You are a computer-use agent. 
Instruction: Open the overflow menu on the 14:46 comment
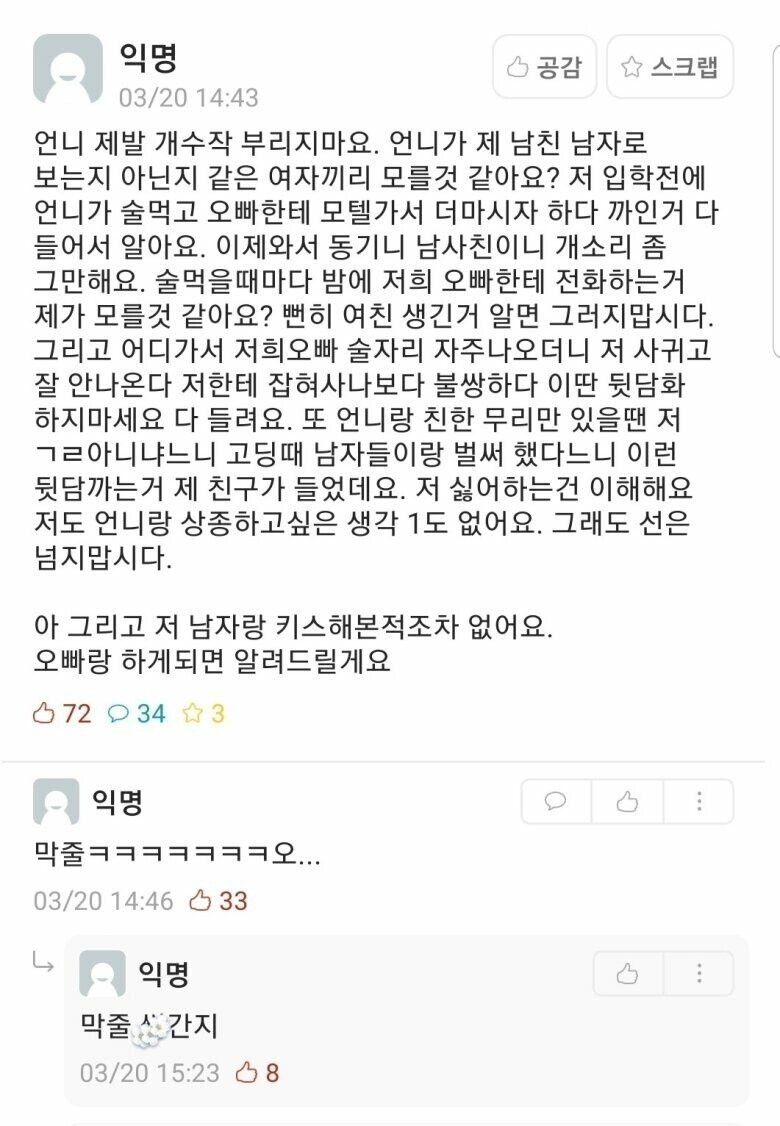pos(699,801)
